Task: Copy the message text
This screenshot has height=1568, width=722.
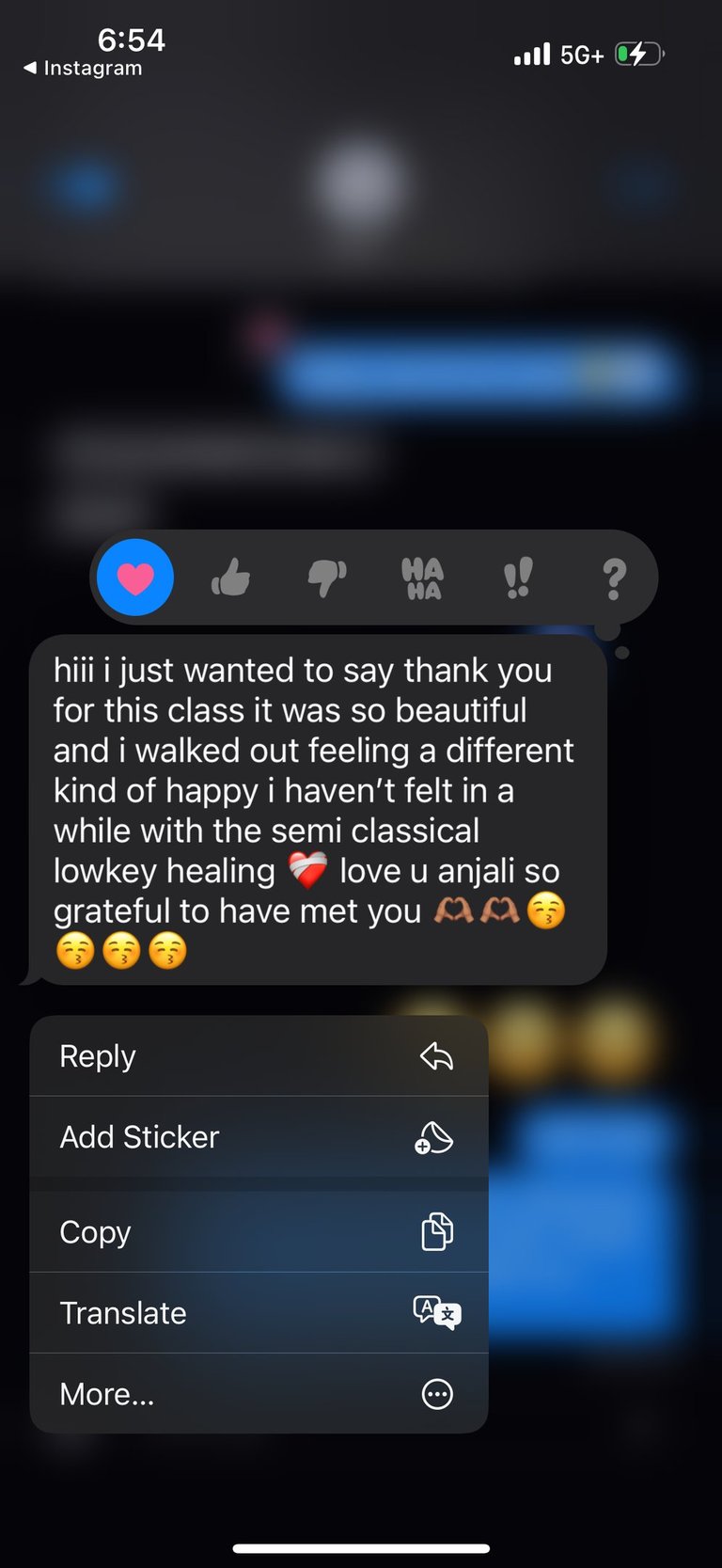Action: [259, 1232]
